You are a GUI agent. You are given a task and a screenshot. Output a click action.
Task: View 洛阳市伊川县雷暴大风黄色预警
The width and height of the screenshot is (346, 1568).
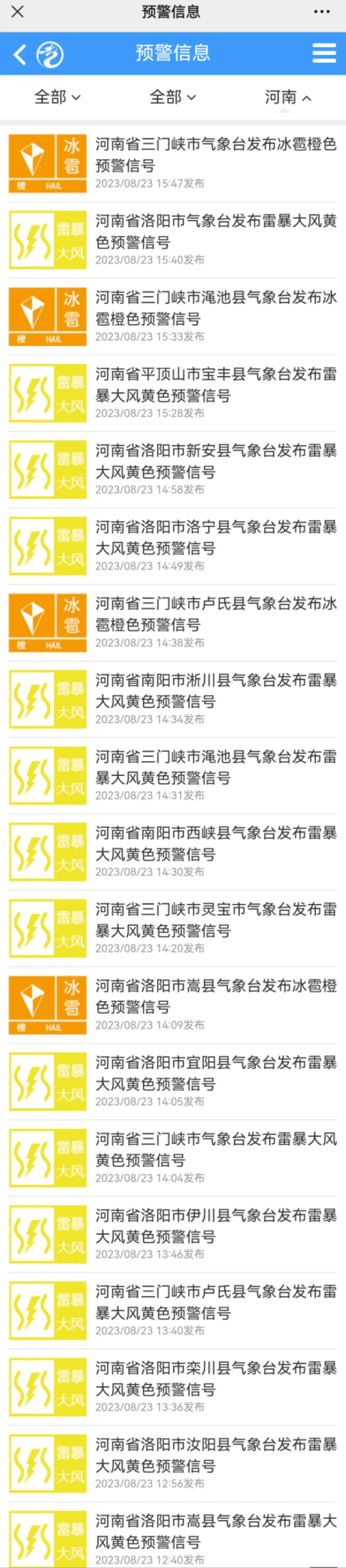[216, 1225]
